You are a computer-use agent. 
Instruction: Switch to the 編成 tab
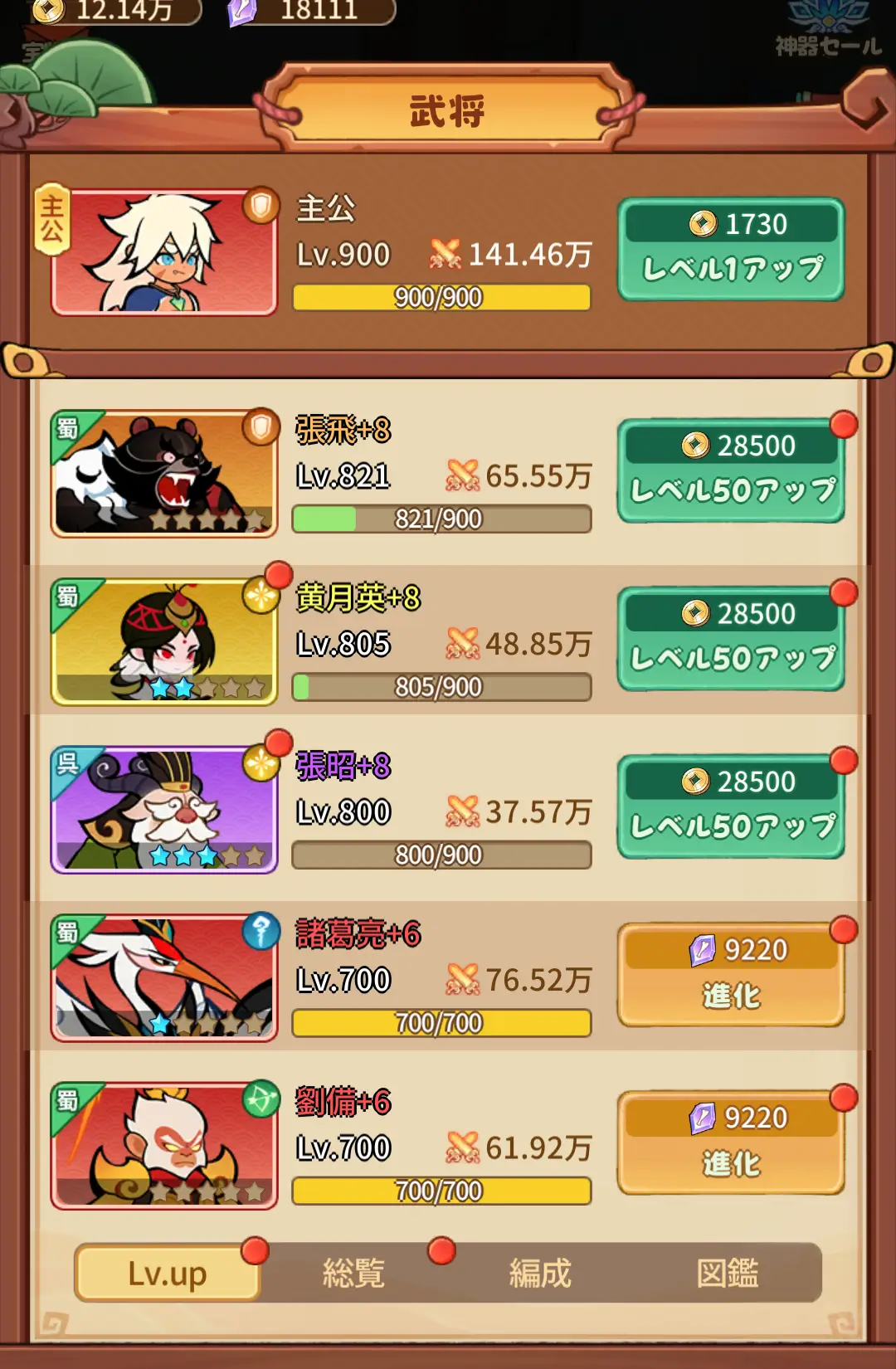[x=540, y=1273]
